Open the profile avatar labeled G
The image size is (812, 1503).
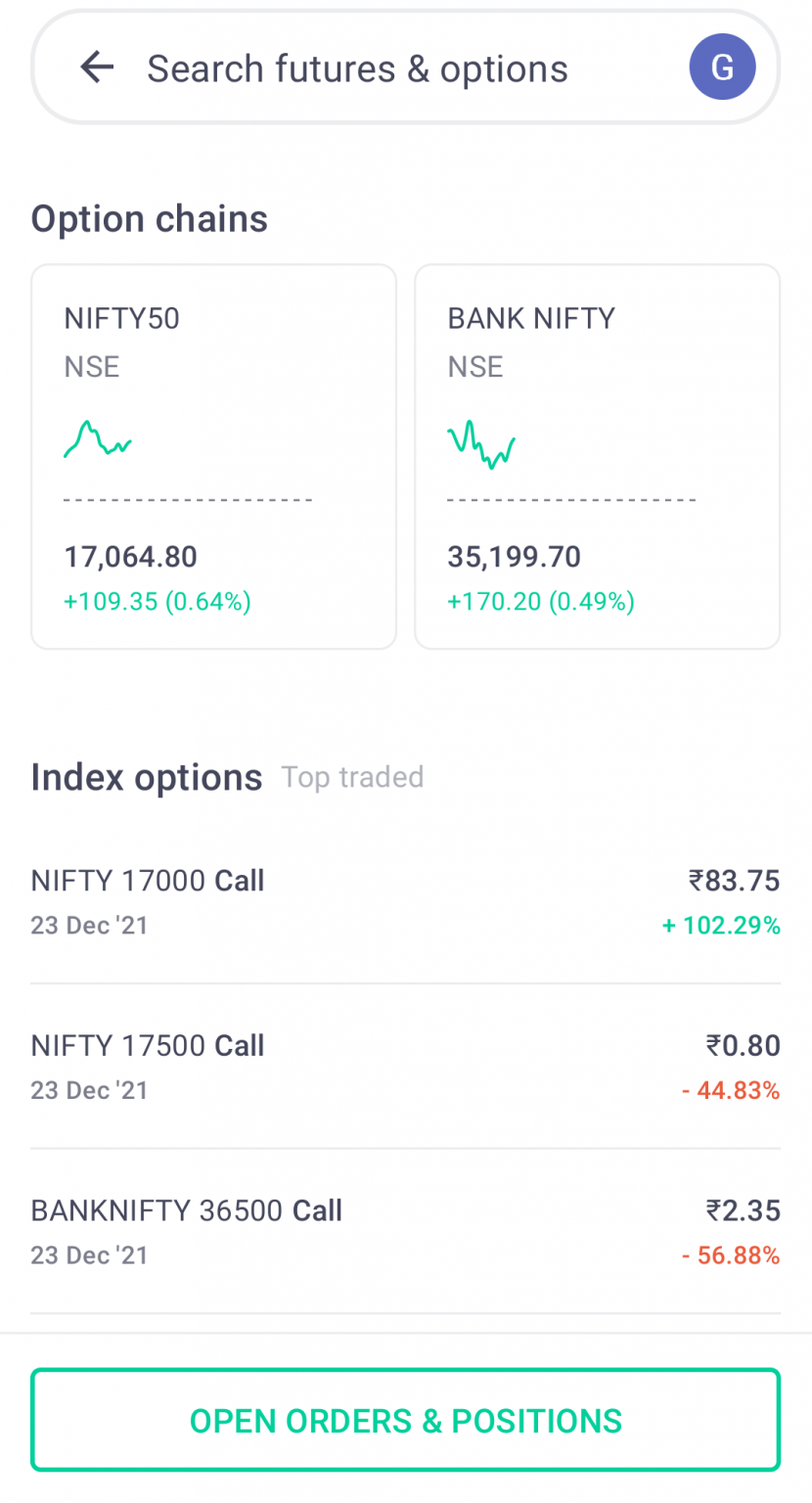tap(723, 67)
